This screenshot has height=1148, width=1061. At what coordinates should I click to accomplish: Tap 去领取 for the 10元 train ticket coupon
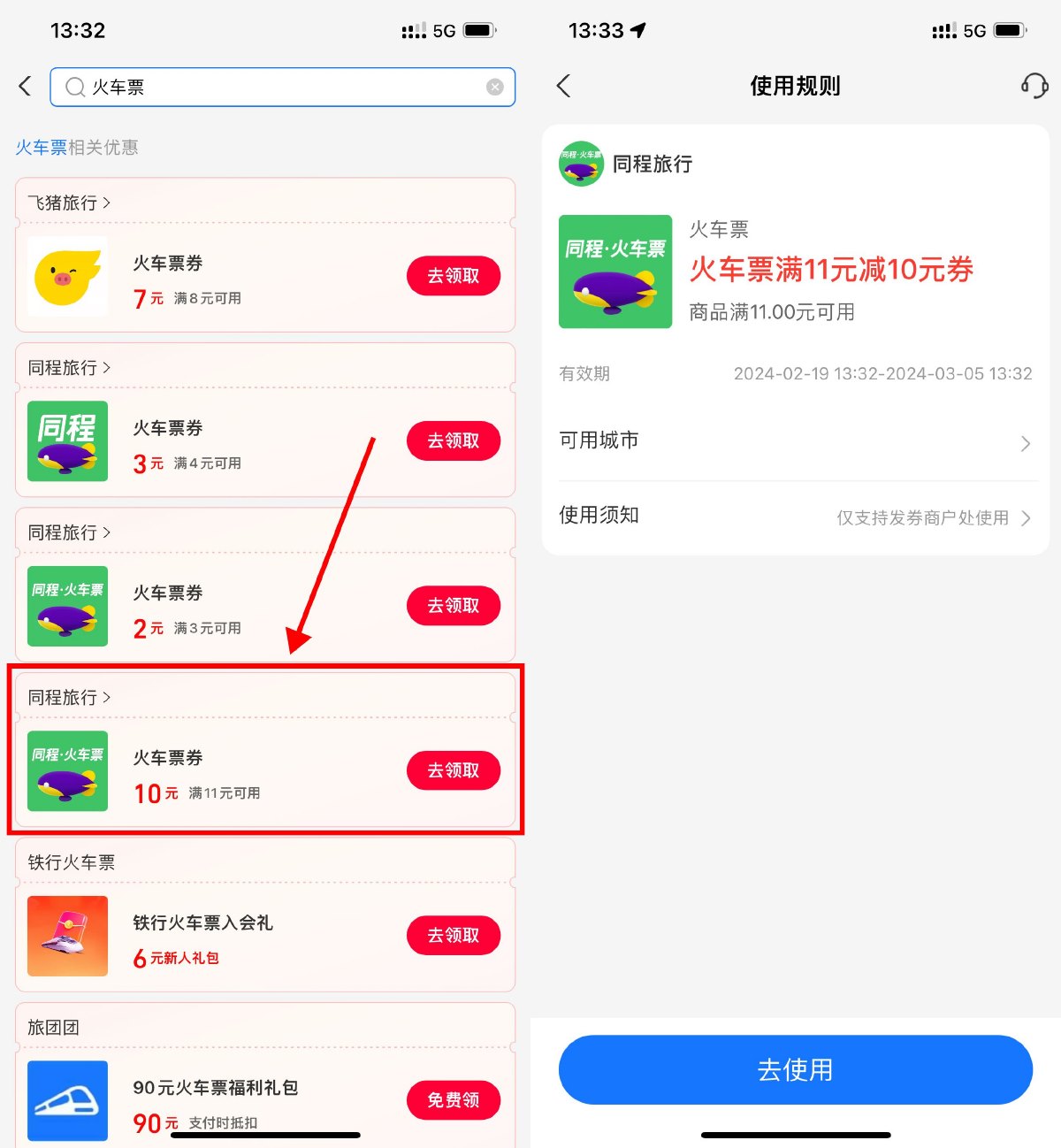click(x=454, y=770)
